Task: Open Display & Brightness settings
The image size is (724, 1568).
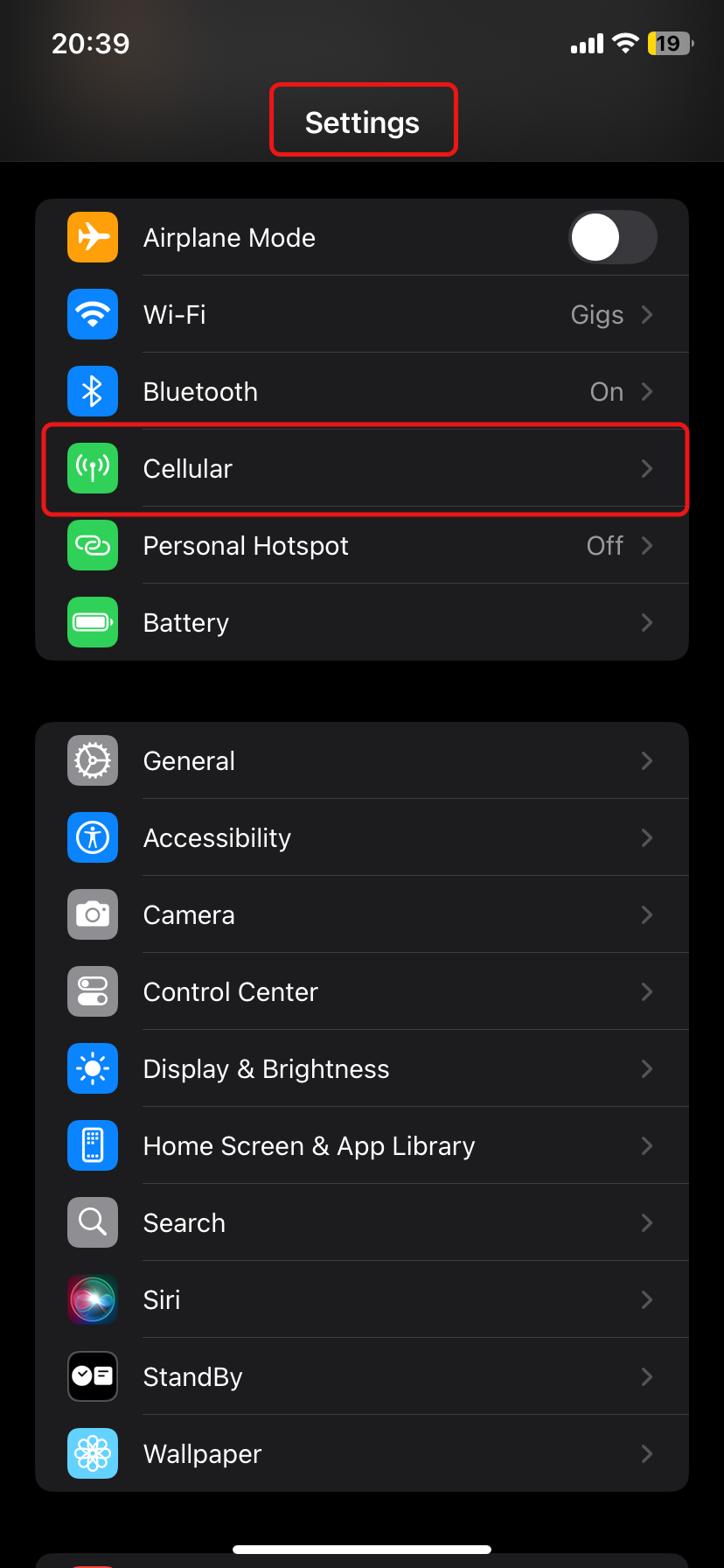Action: click(x=362, y=1068)
